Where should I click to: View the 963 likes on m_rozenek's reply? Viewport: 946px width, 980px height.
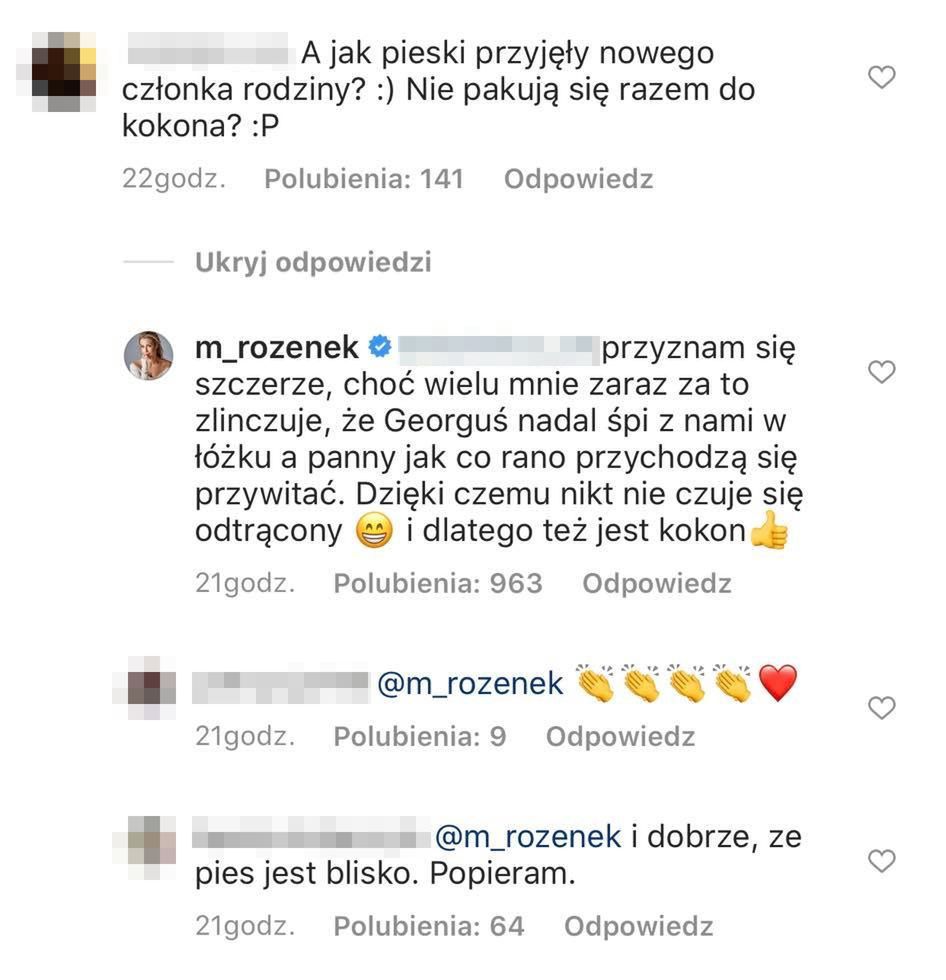click(438, 584)
